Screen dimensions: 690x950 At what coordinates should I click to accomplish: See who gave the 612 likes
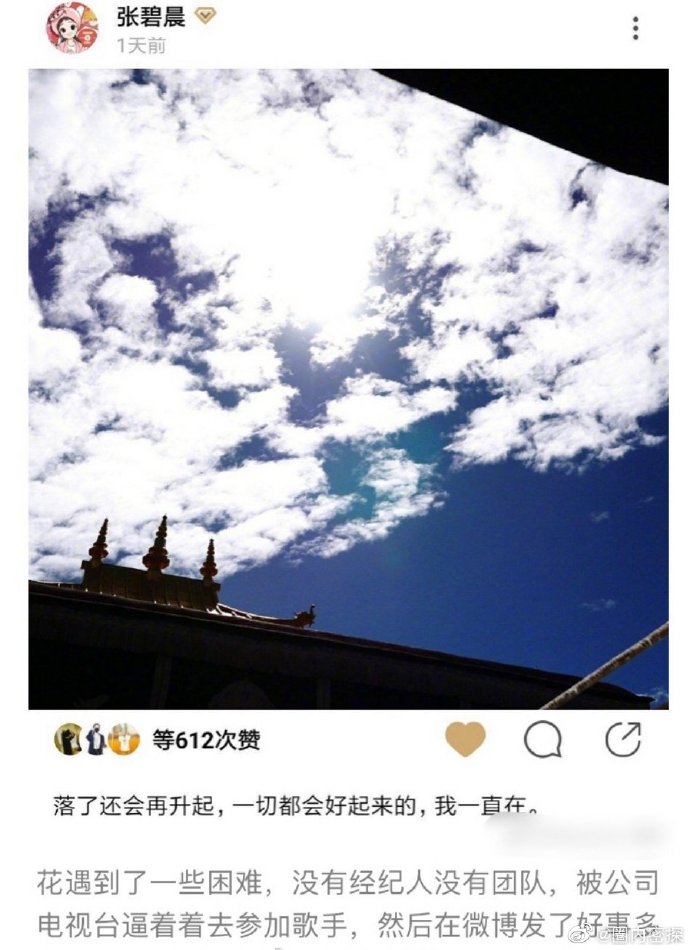tap(205, 740)
